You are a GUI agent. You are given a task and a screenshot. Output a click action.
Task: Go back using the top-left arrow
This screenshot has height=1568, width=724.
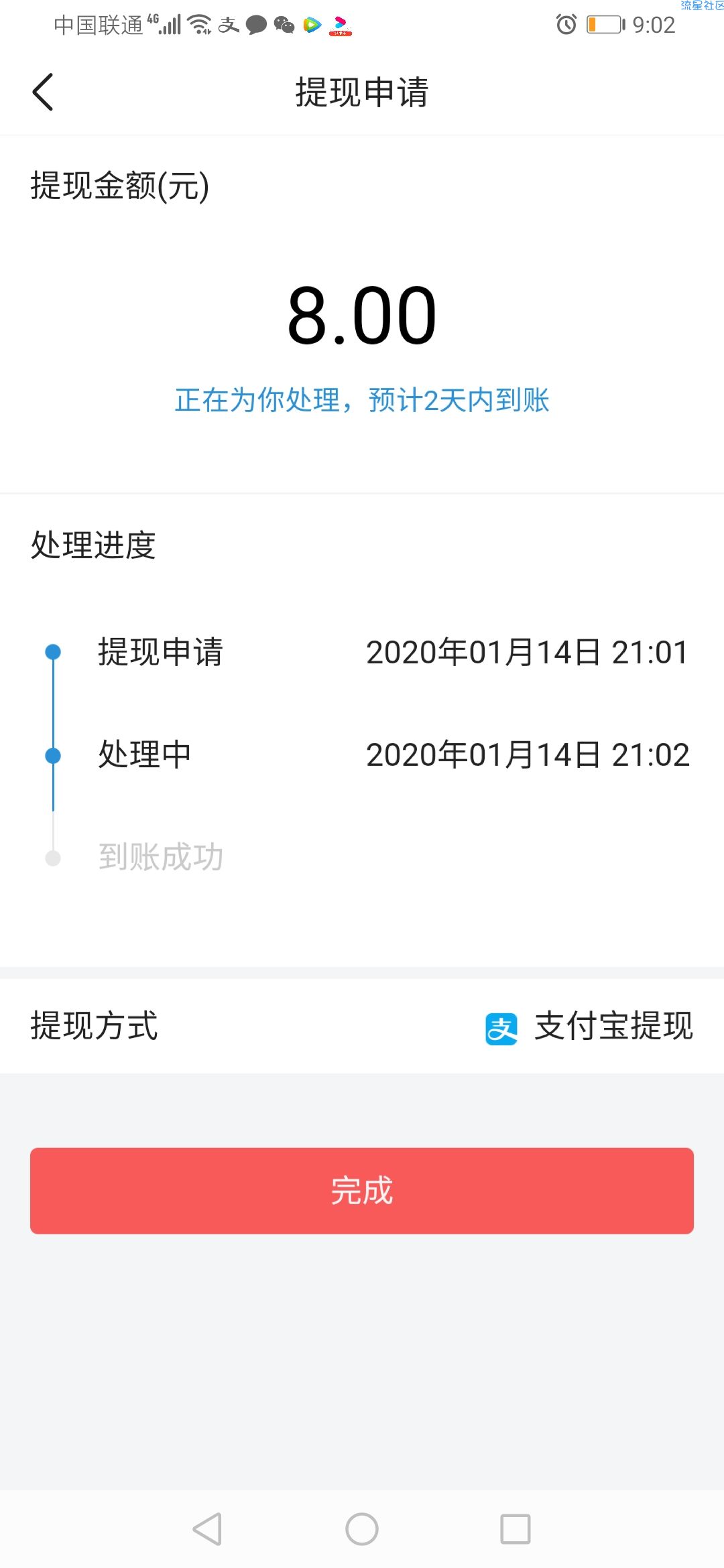[x=43, y=92]
